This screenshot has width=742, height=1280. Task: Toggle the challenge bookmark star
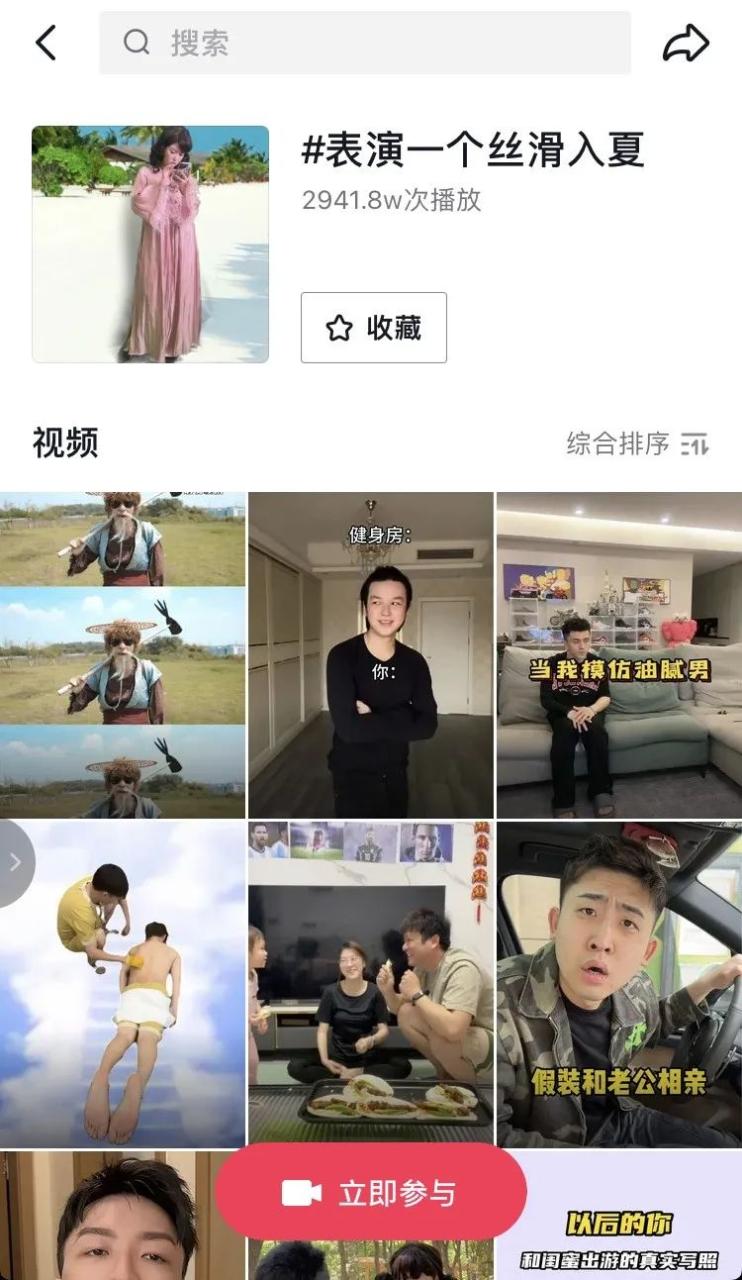(x=340, y=328)
